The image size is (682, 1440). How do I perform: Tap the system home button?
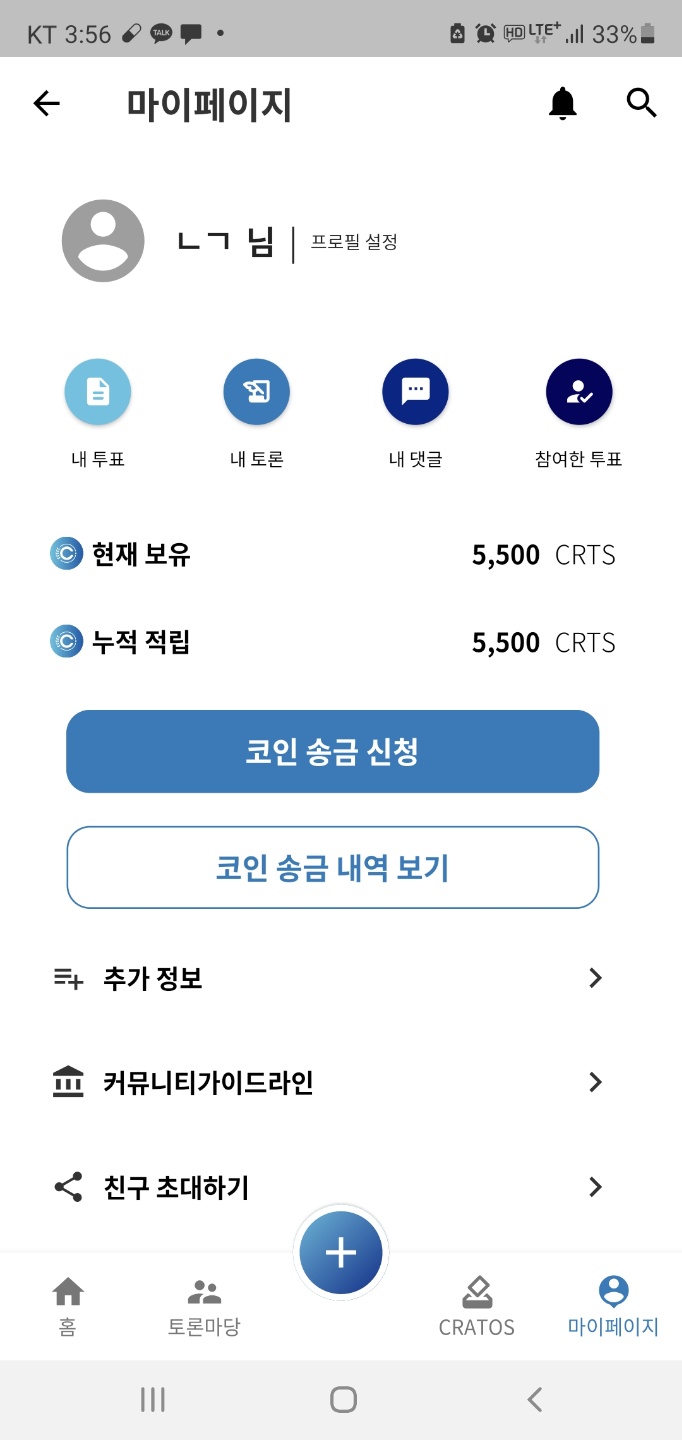(x=343, y=1399)
